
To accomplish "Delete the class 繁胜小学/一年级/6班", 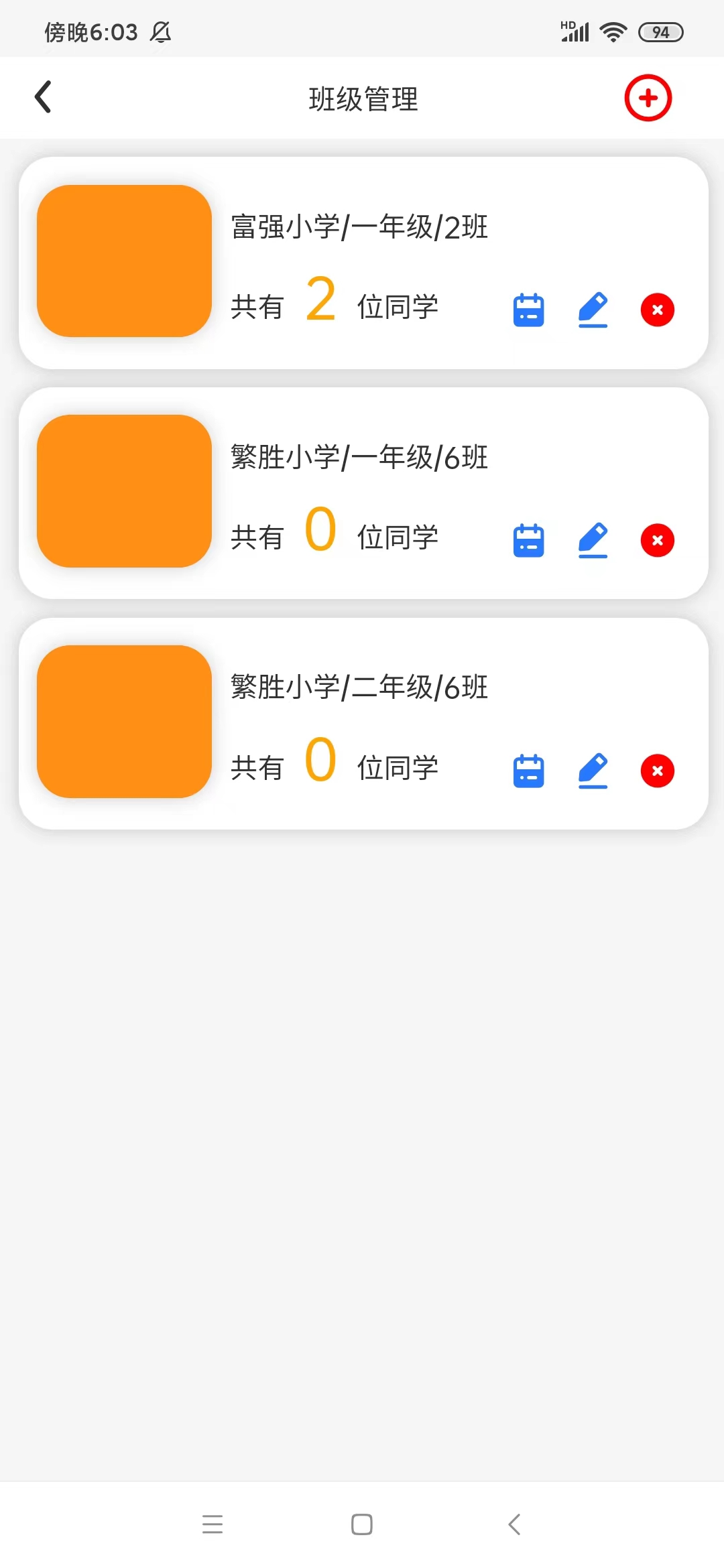I will point(656,540).
